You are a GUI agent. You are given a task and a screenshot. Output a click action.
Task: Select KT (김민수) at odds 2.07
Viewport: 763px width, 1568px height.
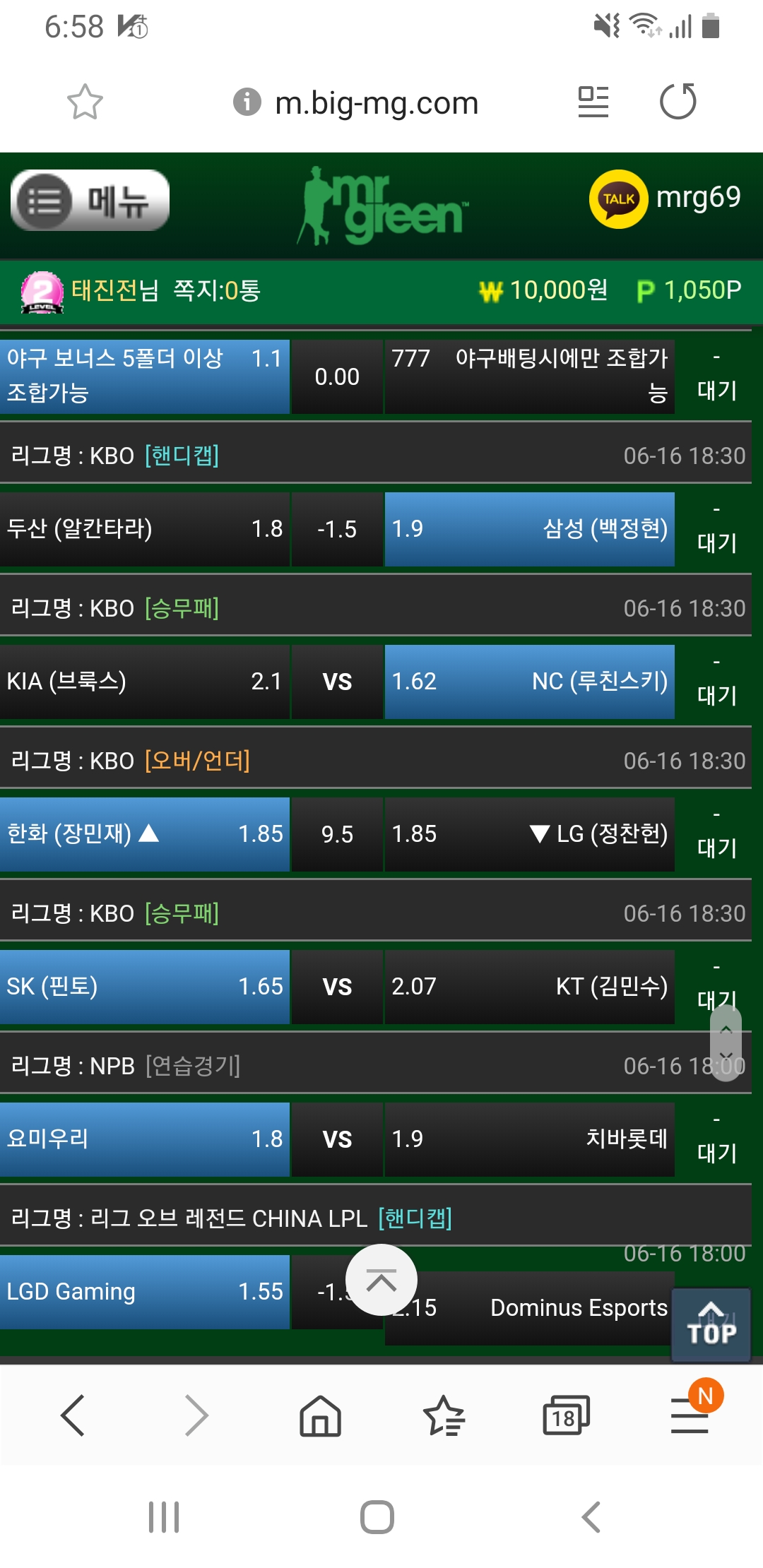point(529,987)
